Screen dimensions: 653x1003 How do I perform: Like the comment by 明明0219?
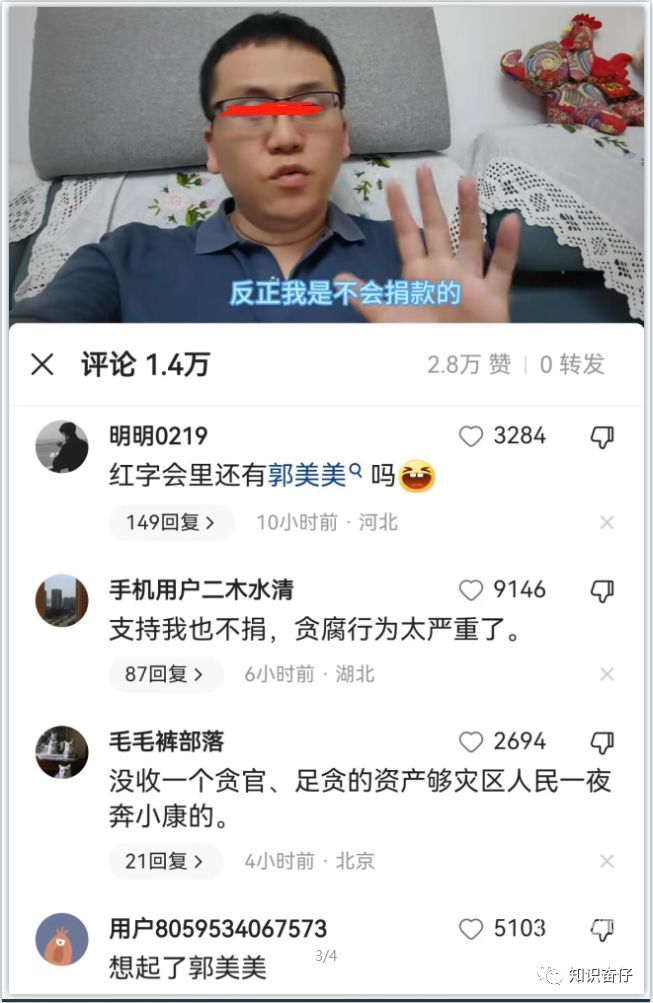(471, 436)
